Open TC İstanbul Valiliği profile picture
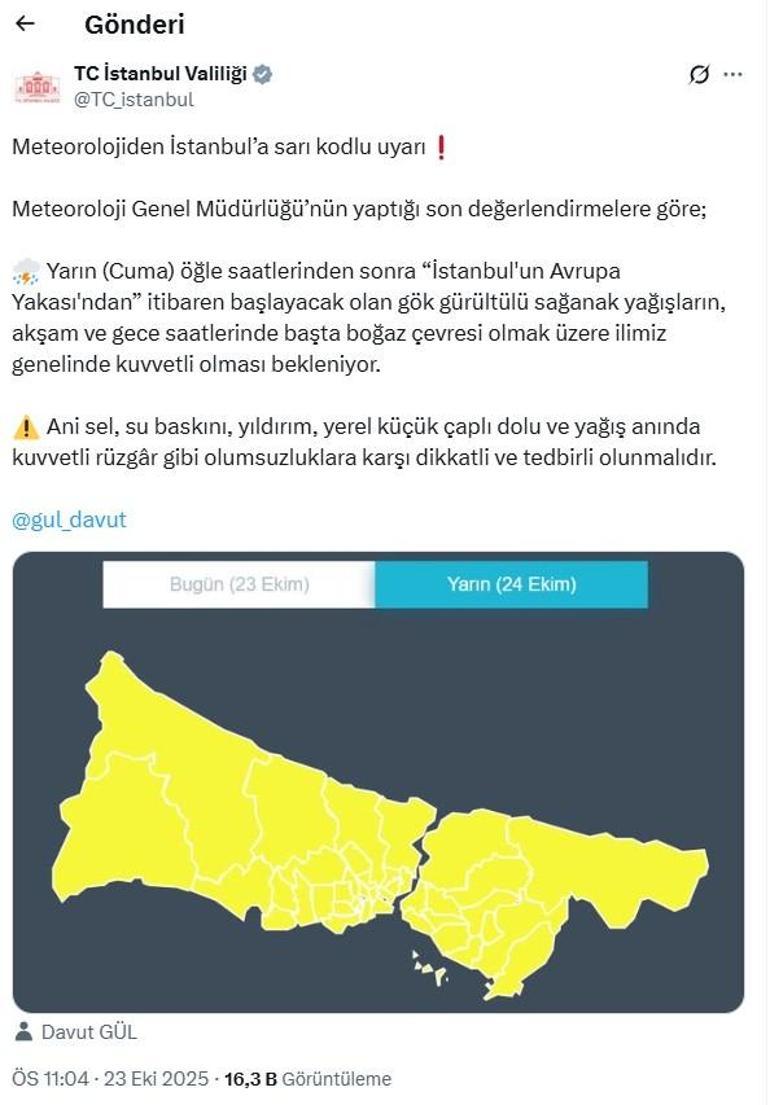This screenshot has width=770, height=1105. pos(37,86)
